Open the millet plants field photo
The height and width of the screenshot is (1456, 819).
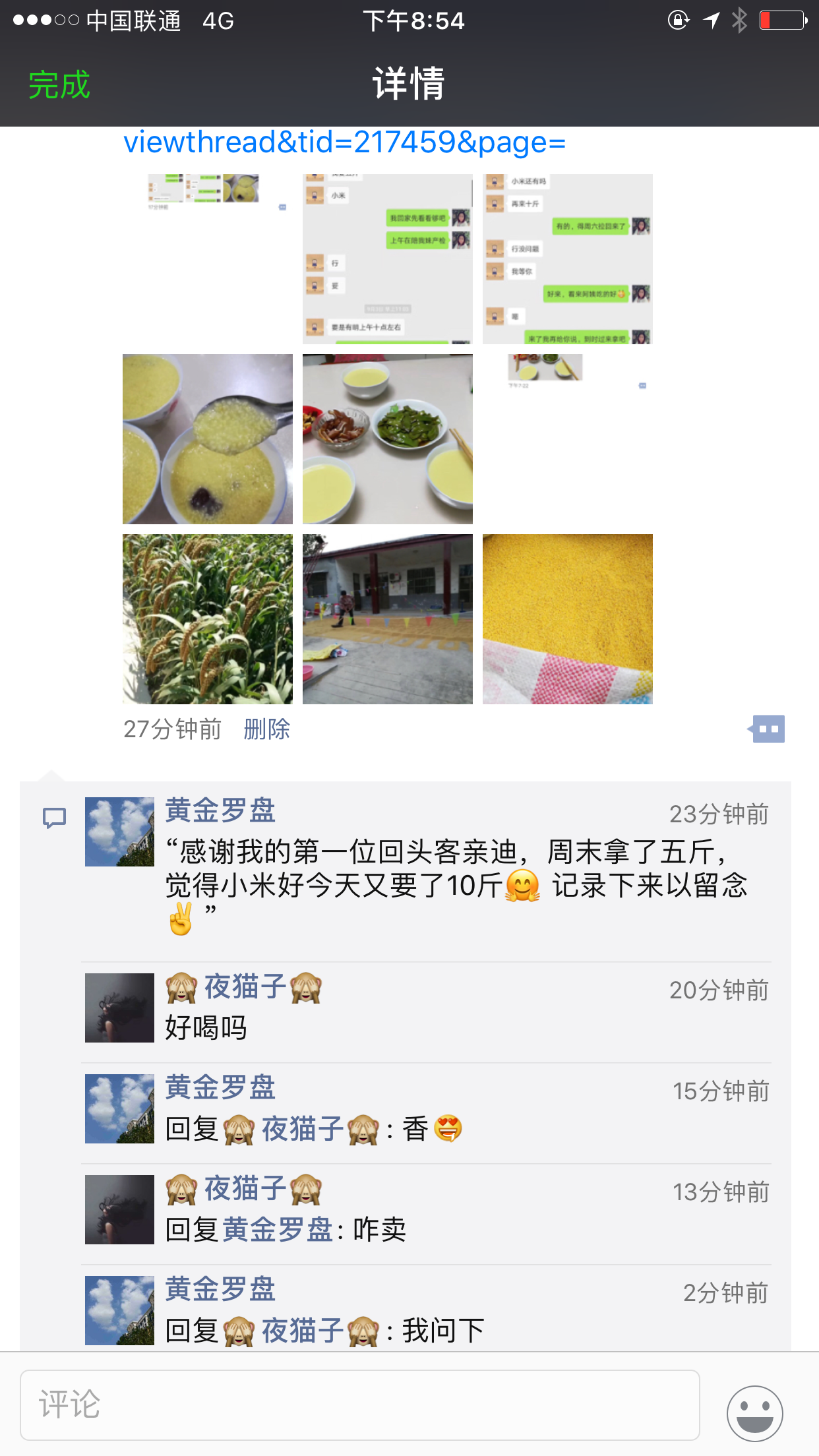click(x=208, y=619)
